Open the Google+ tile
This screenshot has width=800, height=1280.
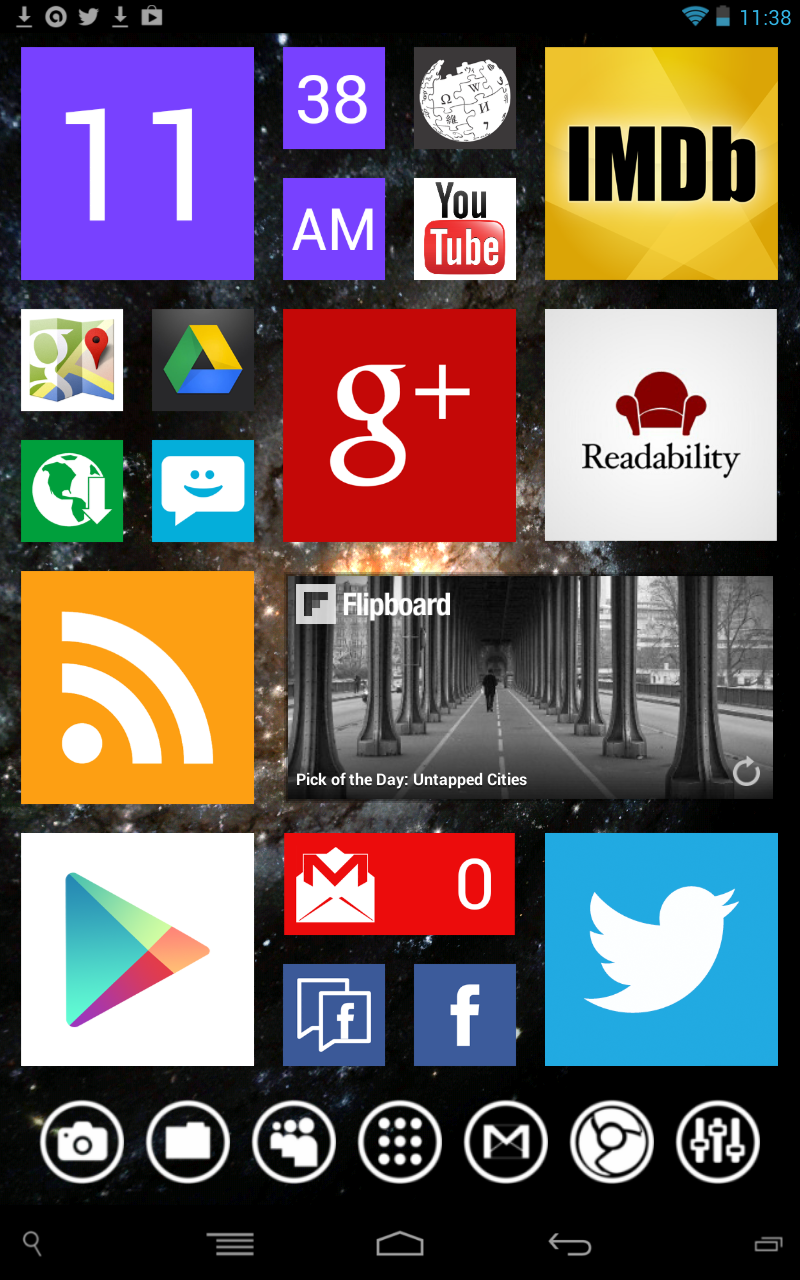400,425
